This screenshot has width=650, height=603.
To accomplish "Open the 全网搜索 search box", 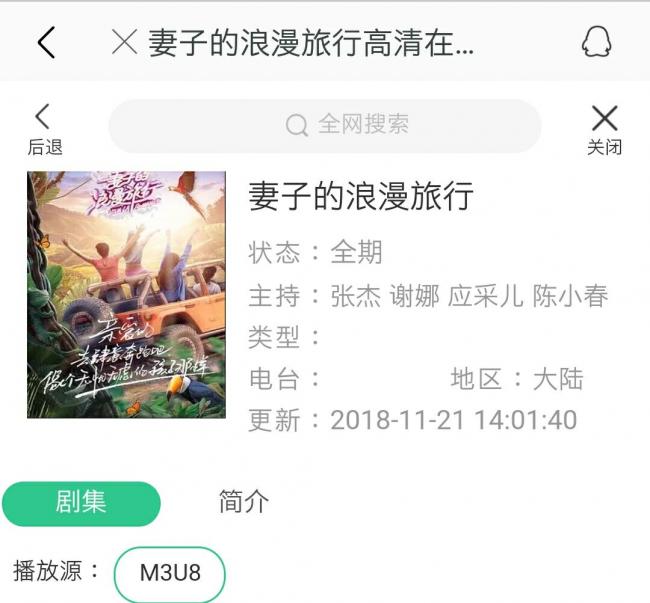I will point(325,125).
